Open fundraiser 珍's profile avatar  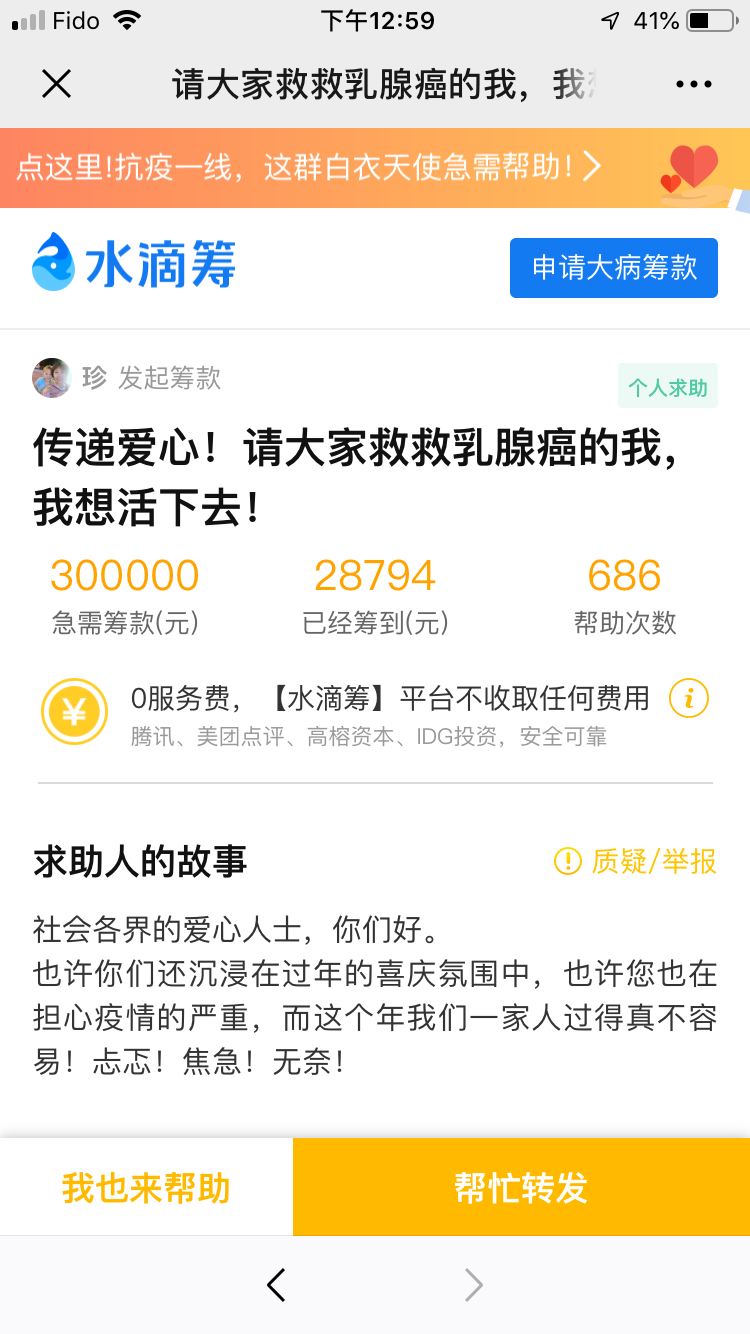[x=52, y=378]
